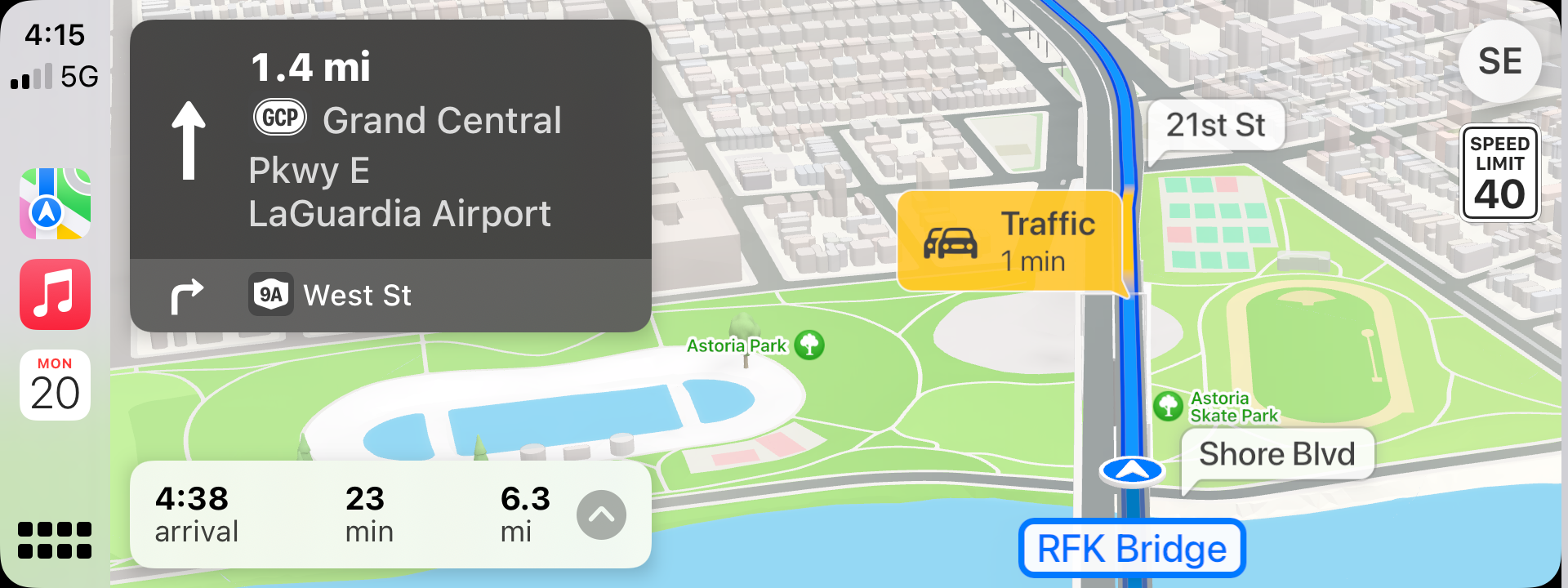Open the Music app

tap(55, 294)
